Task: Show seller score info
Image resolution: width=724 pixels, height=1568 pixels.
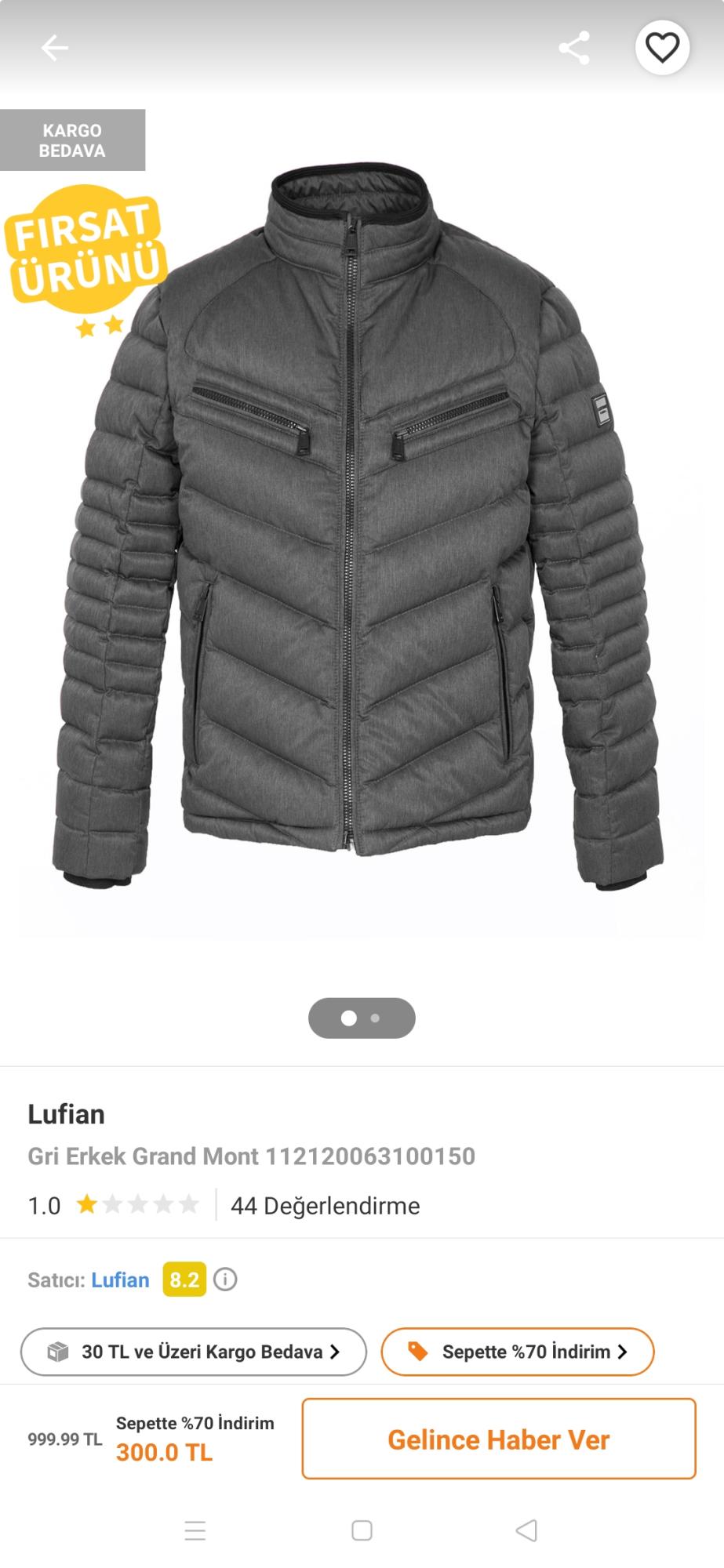Action: [x=225, y=1279]
